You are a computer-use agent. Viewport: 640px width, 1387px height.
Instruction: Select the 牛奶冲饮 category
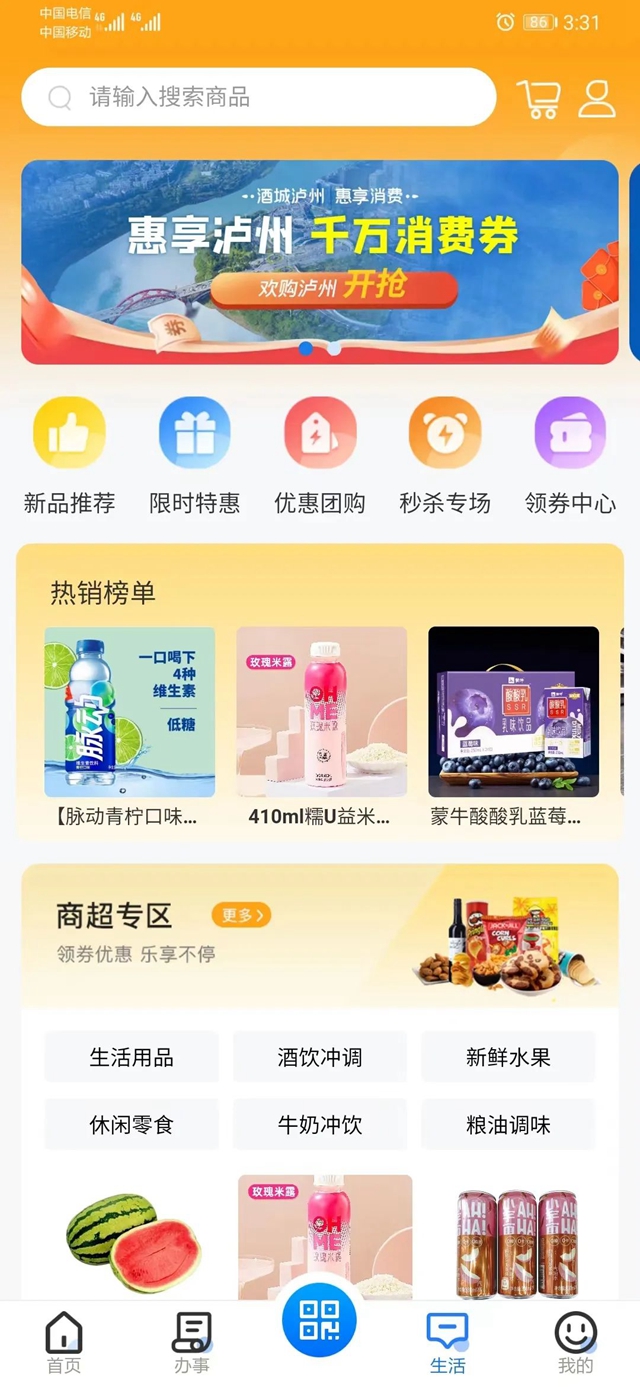pos(320,1125)
